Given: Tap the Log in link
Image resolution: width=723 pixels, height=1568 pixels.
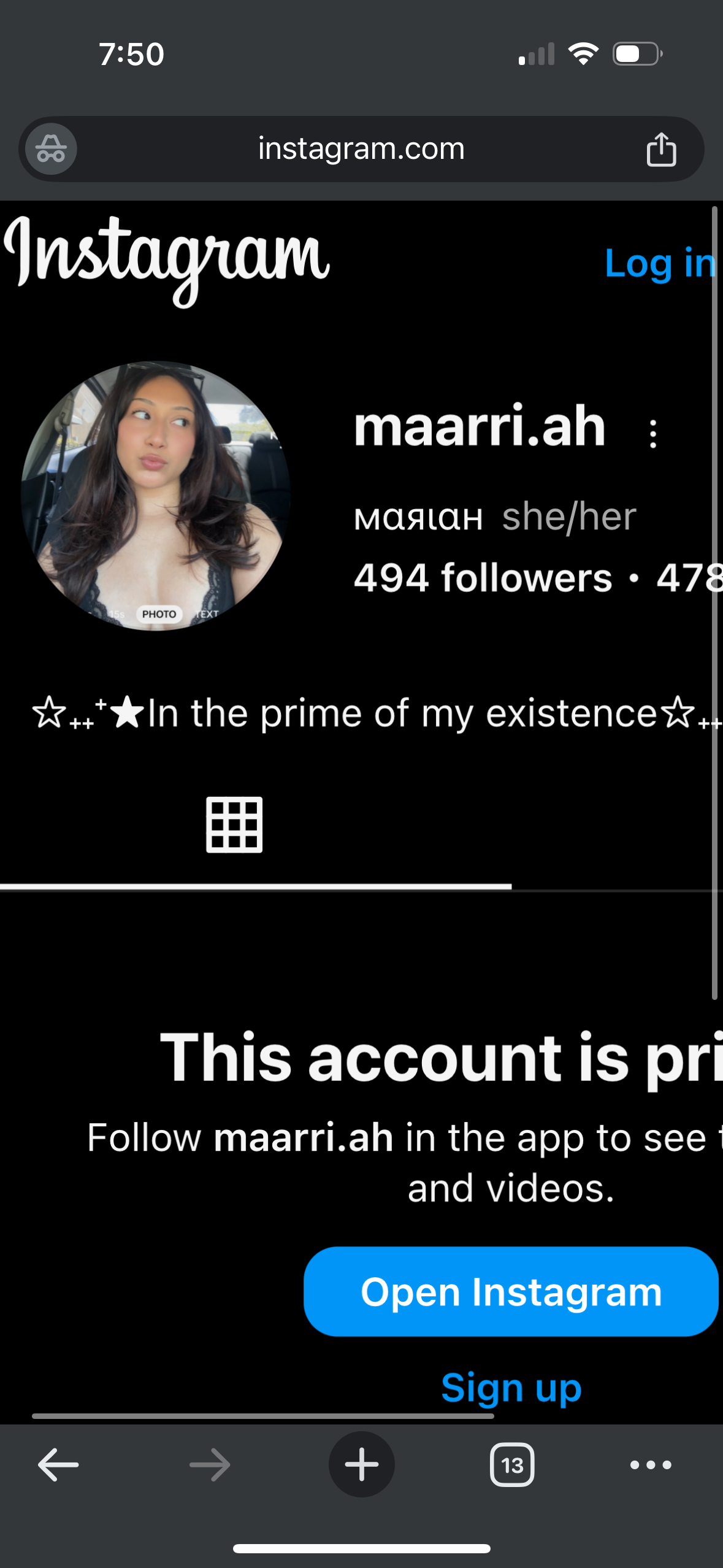Looking at the screenshot, I should [x=660, y=263].
